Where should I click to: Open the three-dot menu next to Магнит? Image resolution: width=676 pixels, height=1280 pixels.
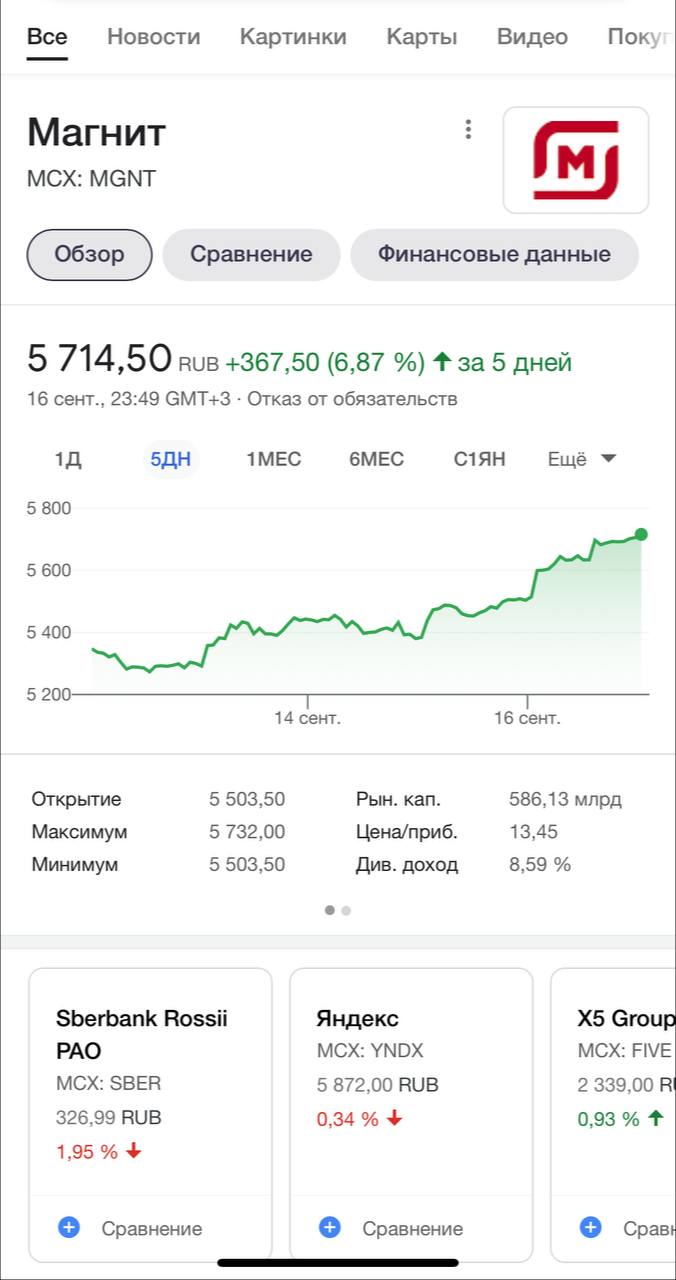click(x=467, y=130)
